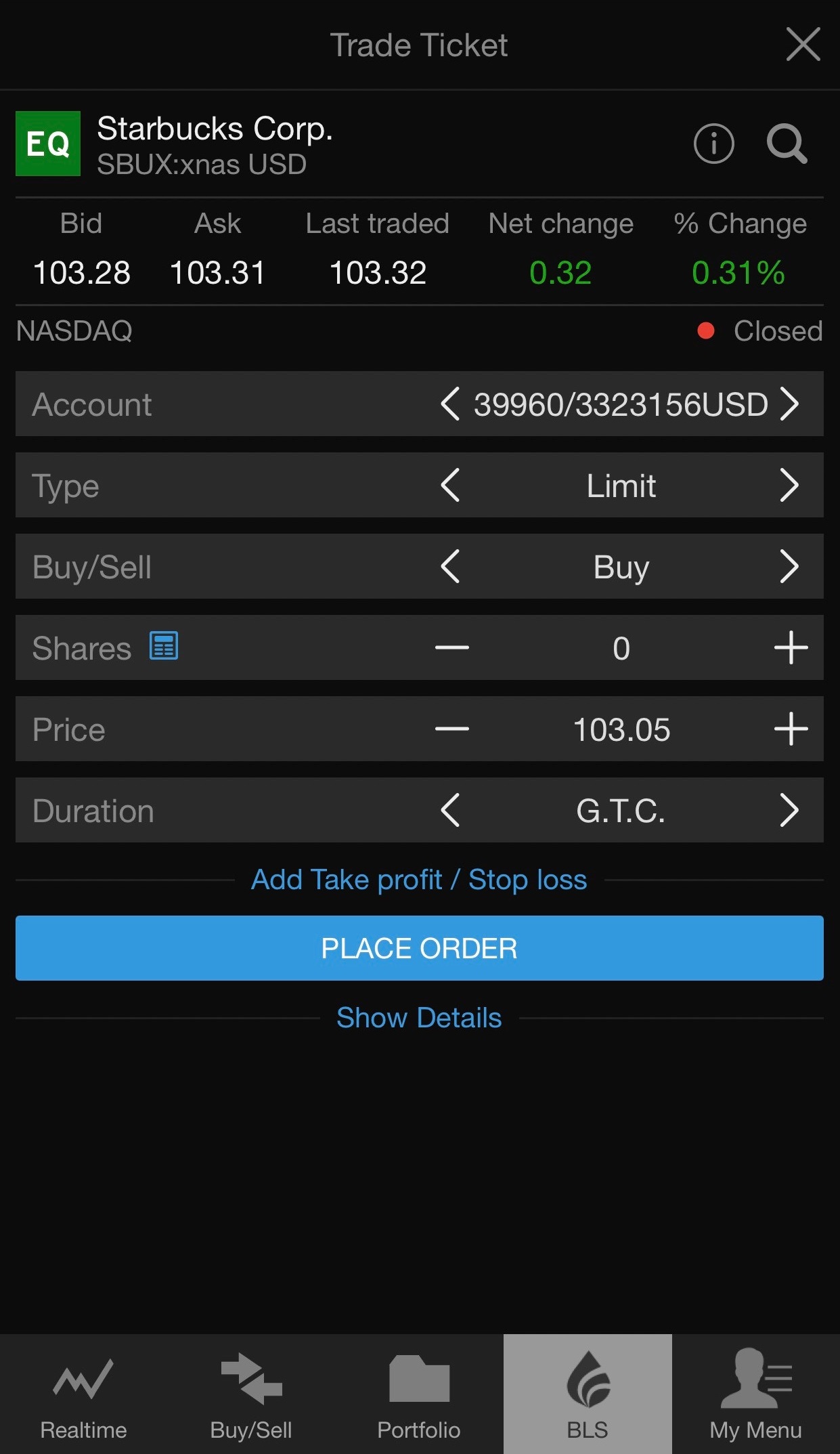Search for another instrument
Viewport: 840px width, 1454px height.
click(x=787, y=144)
